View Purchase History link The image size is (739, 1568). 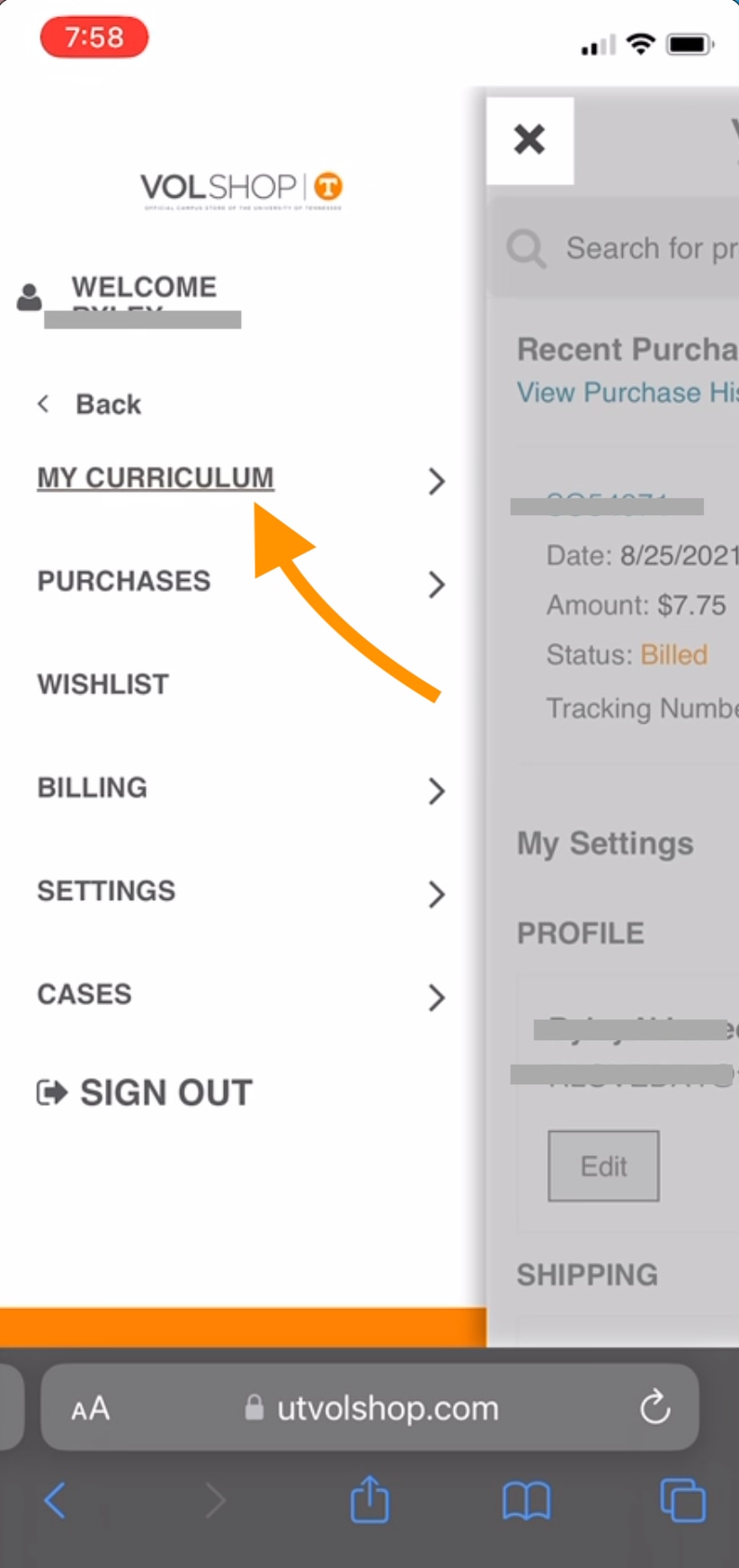(628, 393)
